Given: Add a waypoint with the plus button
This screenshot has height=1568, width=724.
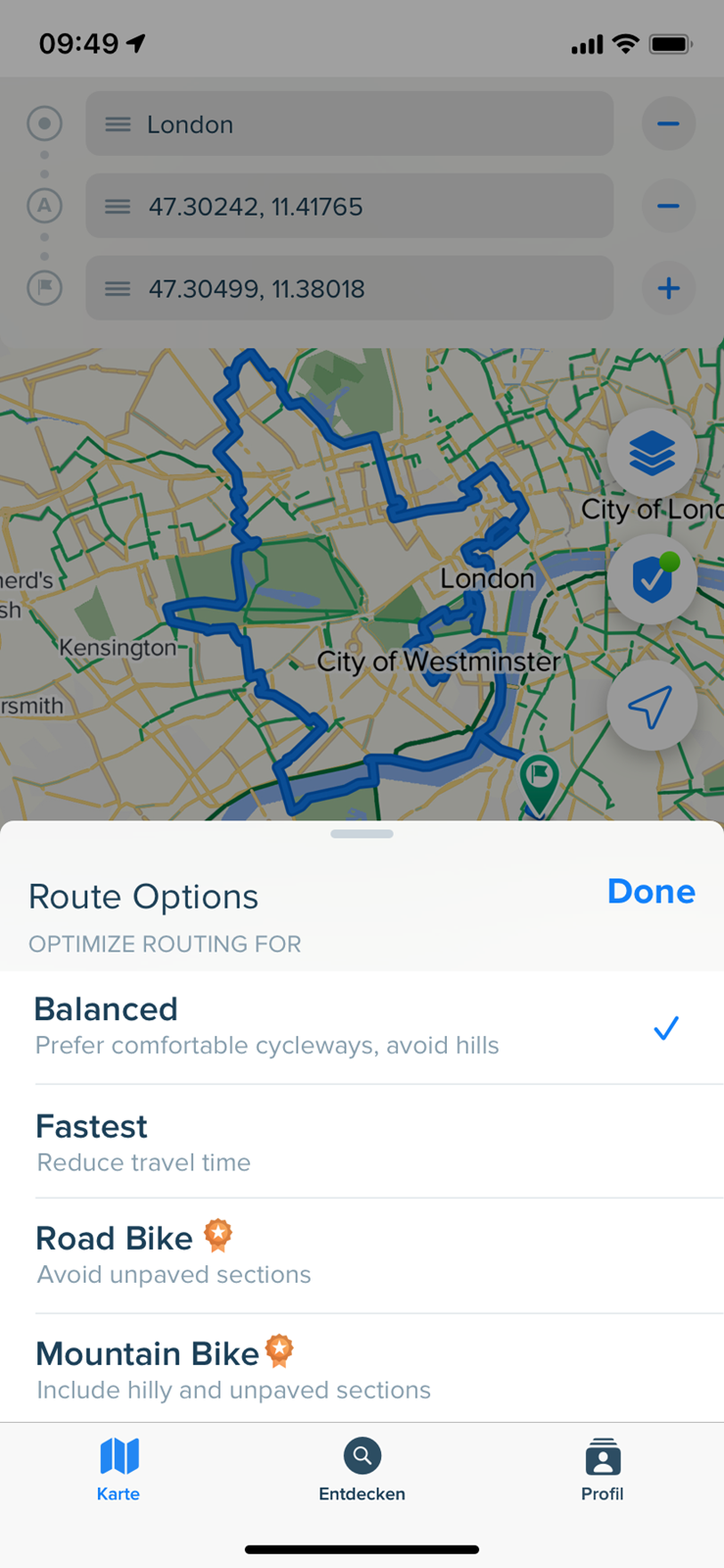Looking at the screenshot, I should pyautogui.click(x=668, y=288).
